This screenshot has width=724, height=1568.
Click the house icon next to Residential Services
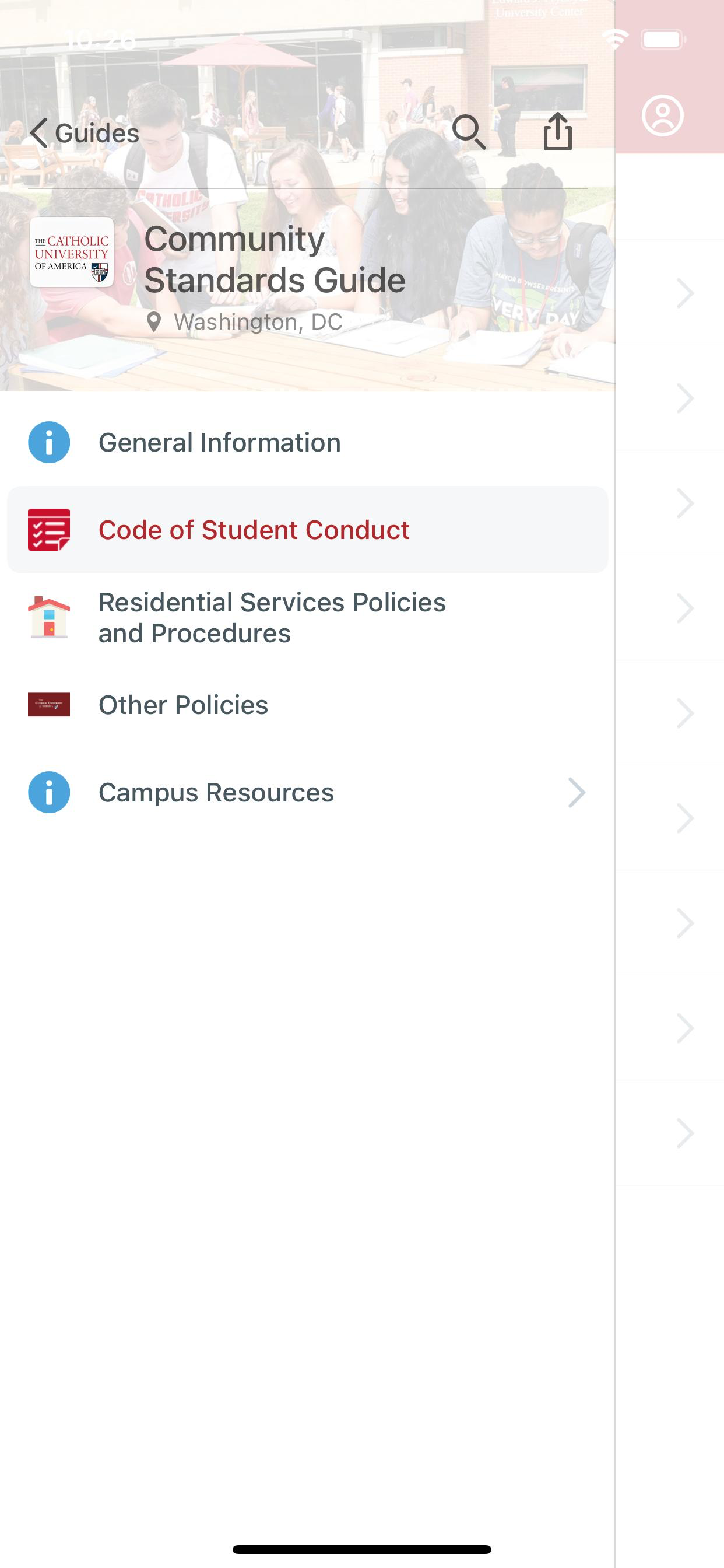(50, 617)
